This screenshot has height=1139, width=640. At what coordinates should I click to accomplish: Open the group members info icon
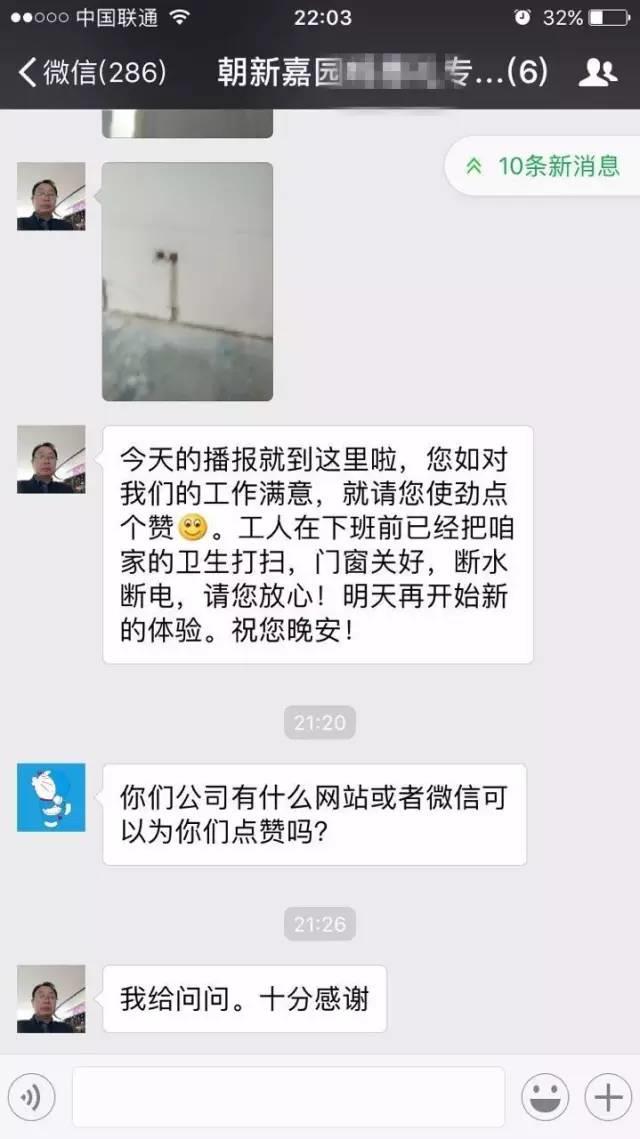598,72
